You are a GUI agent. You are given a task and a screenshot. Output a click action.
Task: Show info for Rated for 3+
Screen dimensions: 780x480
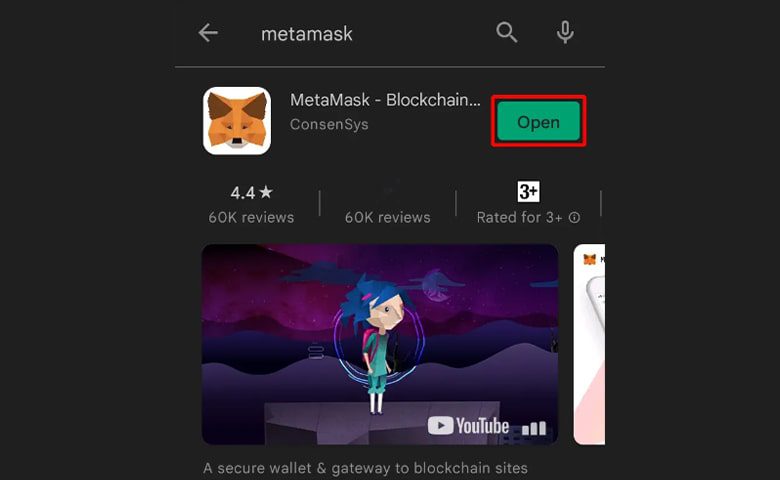574,217
